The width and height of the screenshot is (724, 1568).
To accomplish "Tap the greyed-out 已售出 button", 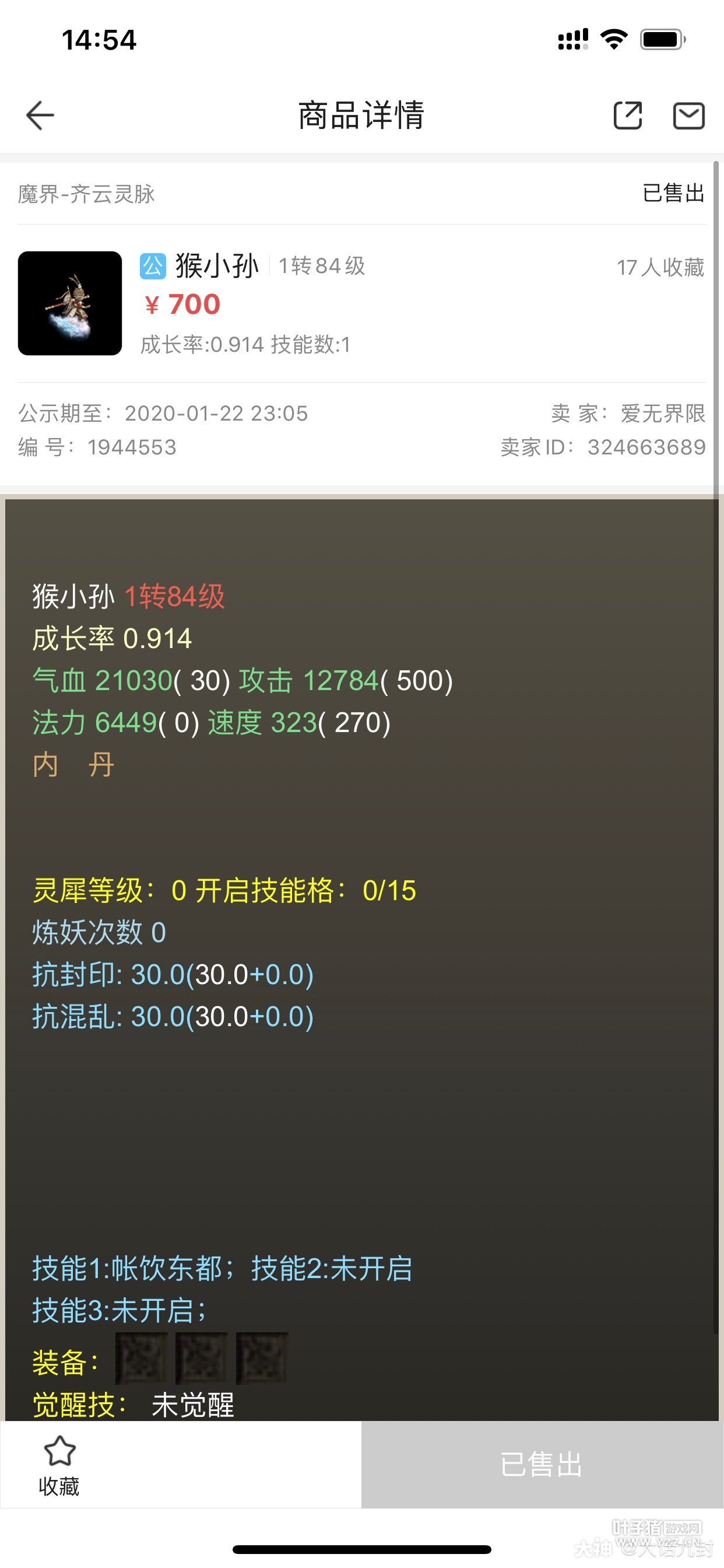I will [542, 1464].
